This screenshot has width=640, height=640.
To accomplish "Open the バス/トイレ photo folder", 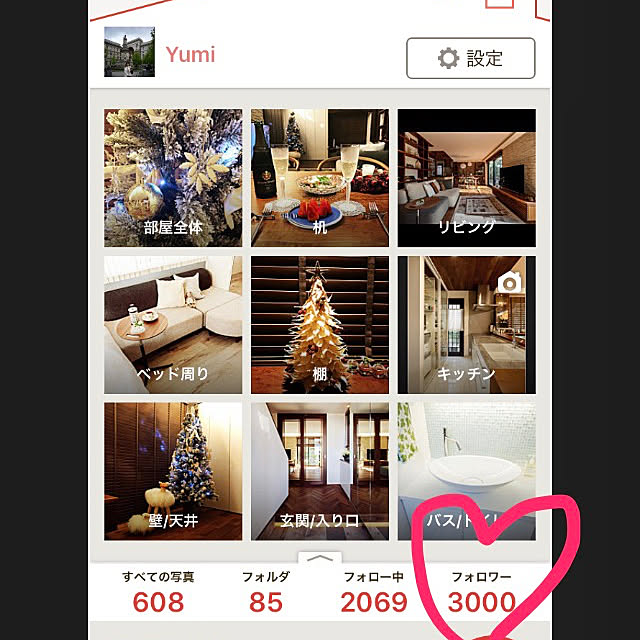I will tap(466, 471).
